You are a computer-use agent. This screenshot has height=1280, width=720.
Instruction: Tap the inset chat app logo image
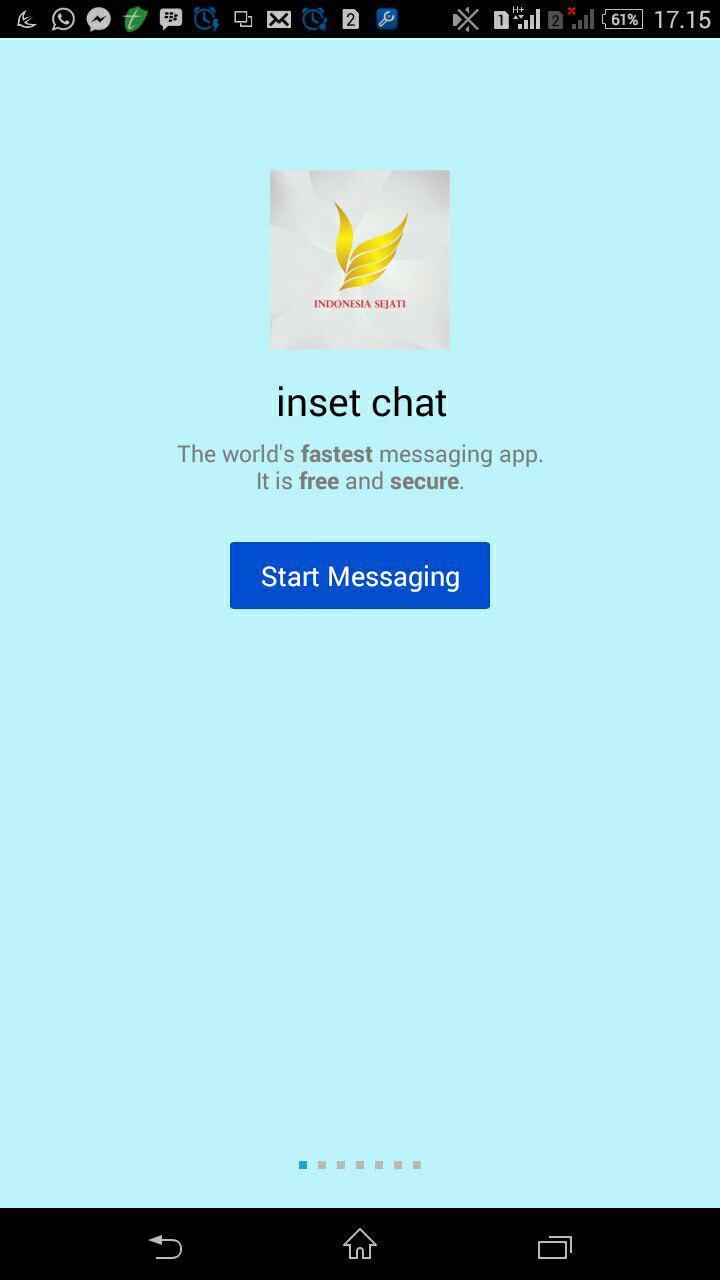(360, 259)
